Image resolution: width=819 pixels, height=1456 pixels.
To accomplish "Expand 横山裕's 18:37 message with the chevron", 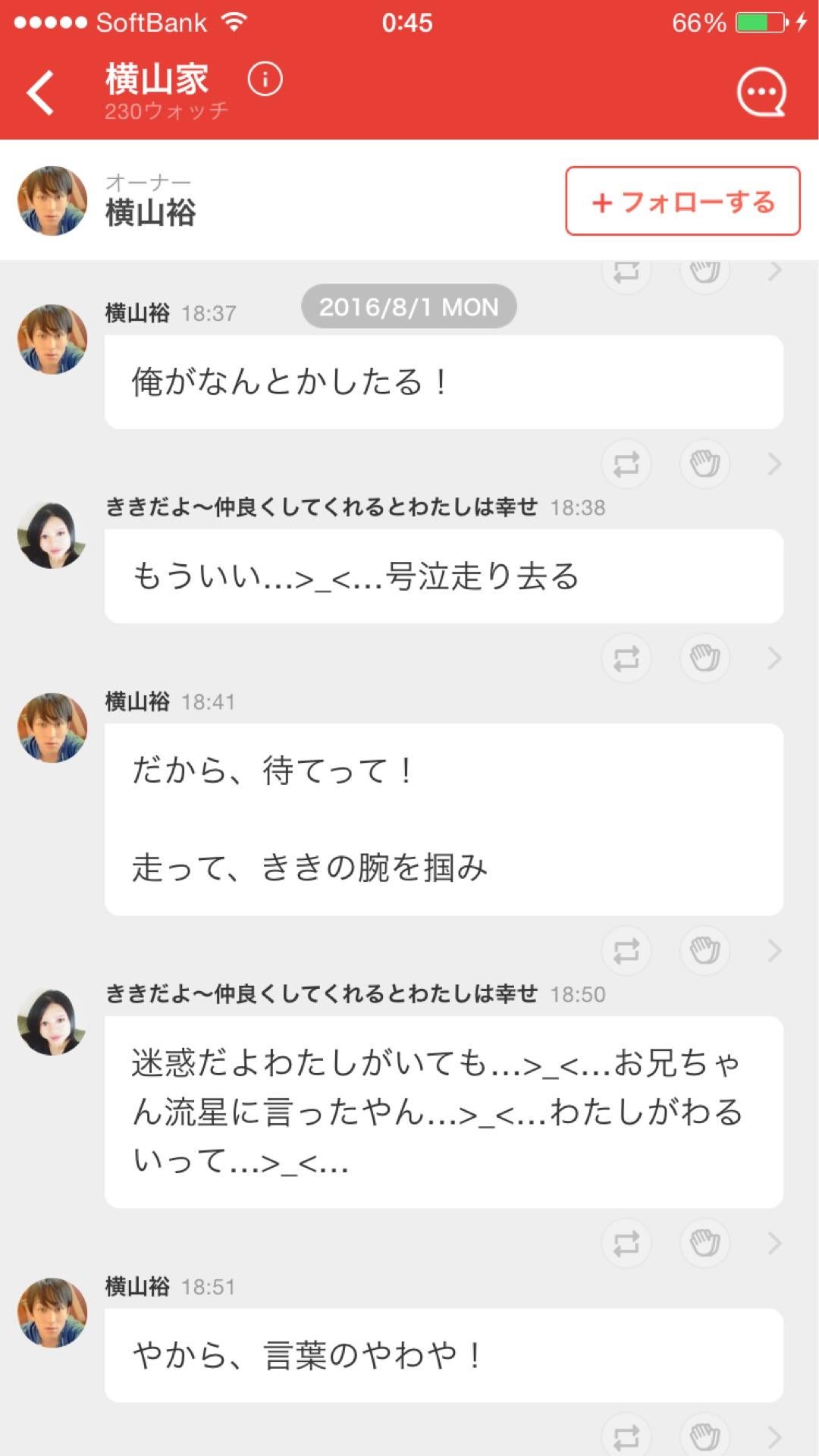I will coord(775,464).
